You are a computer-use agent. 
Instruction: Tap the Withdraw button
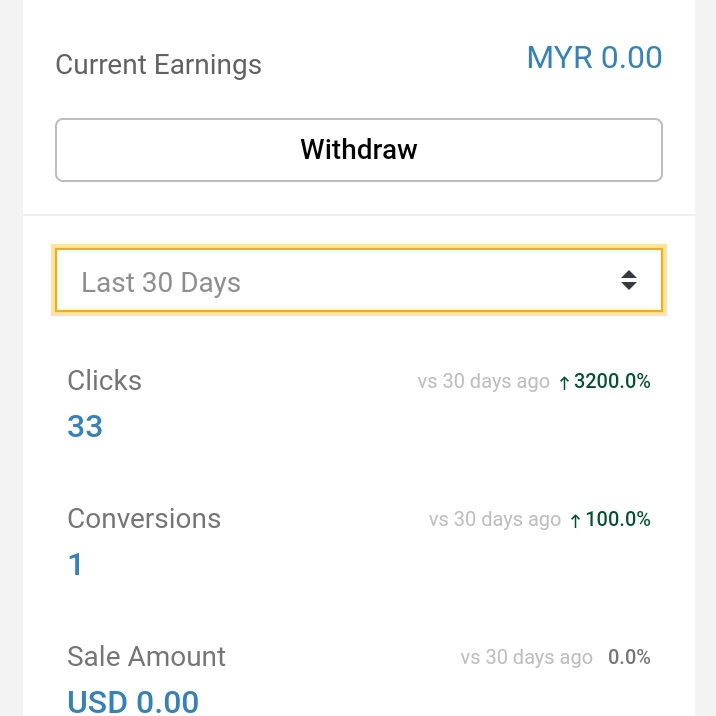358,150
